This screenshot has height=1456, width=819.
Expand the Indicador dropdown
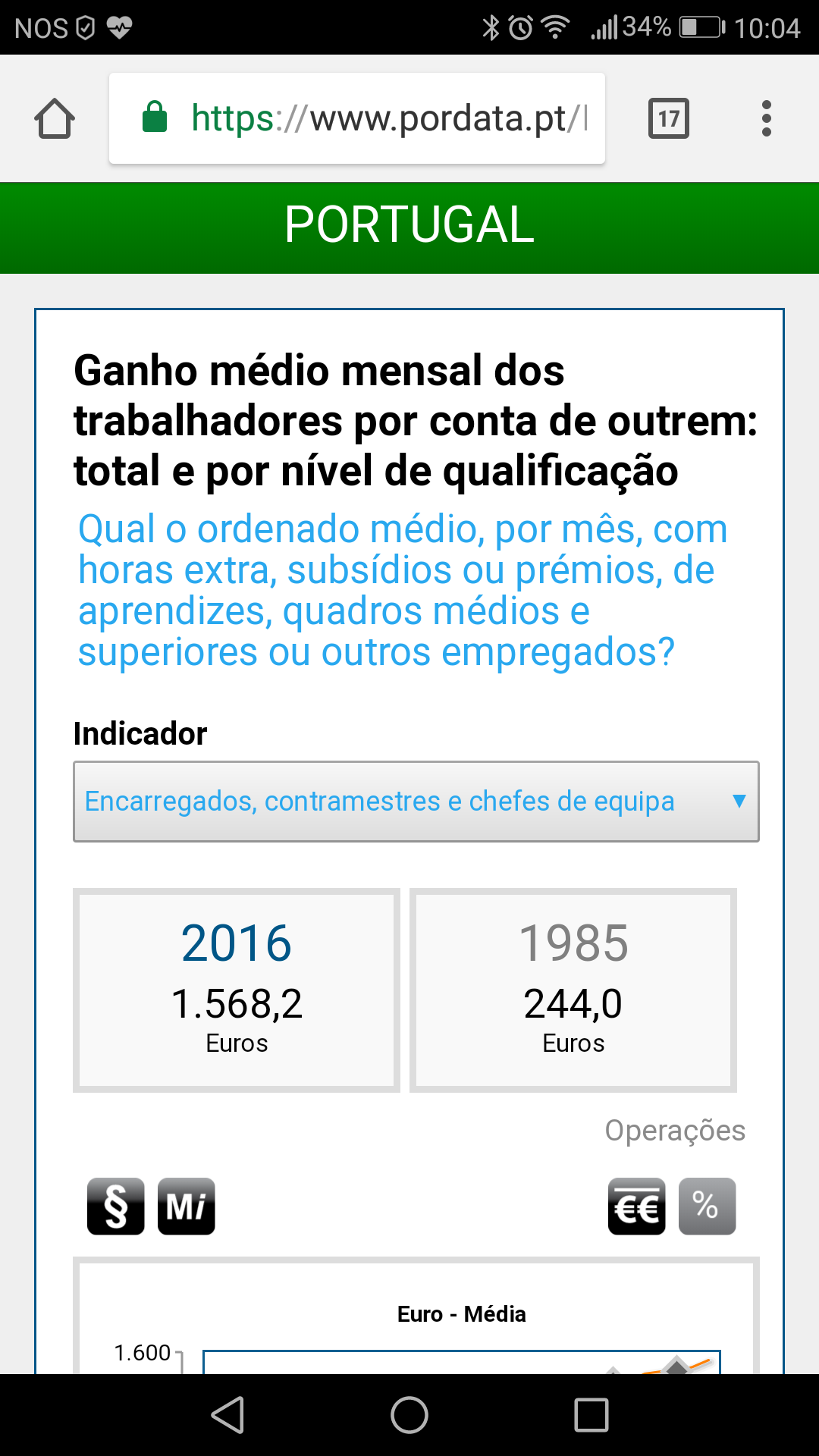click(x=416, y=802)
